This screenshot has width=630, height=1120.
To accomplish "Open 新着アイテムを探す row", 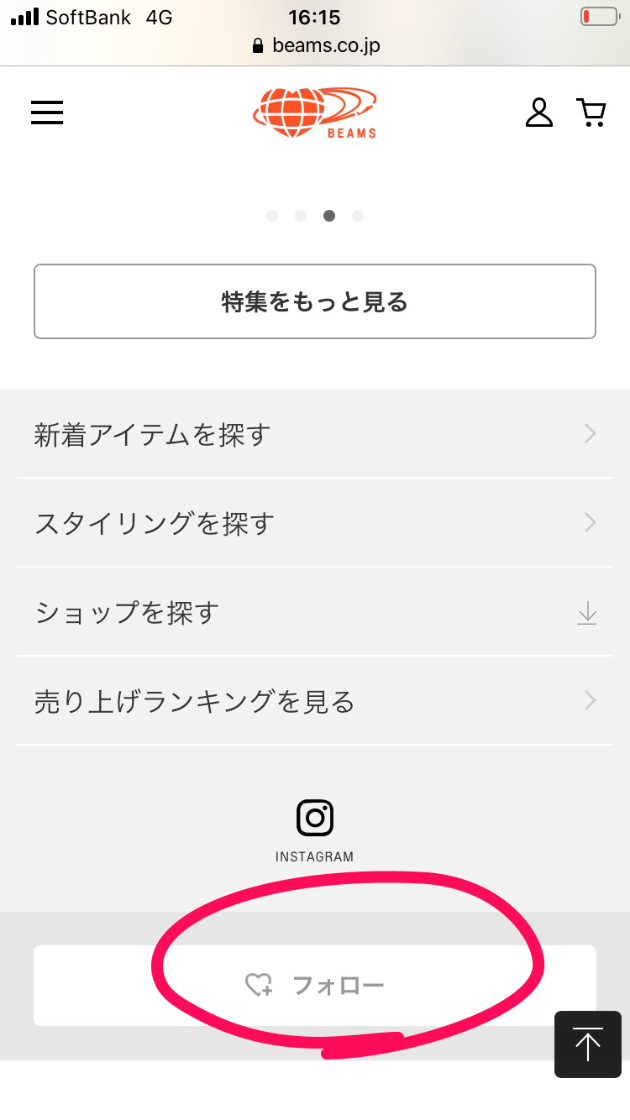I will click(x=315, y=434).
